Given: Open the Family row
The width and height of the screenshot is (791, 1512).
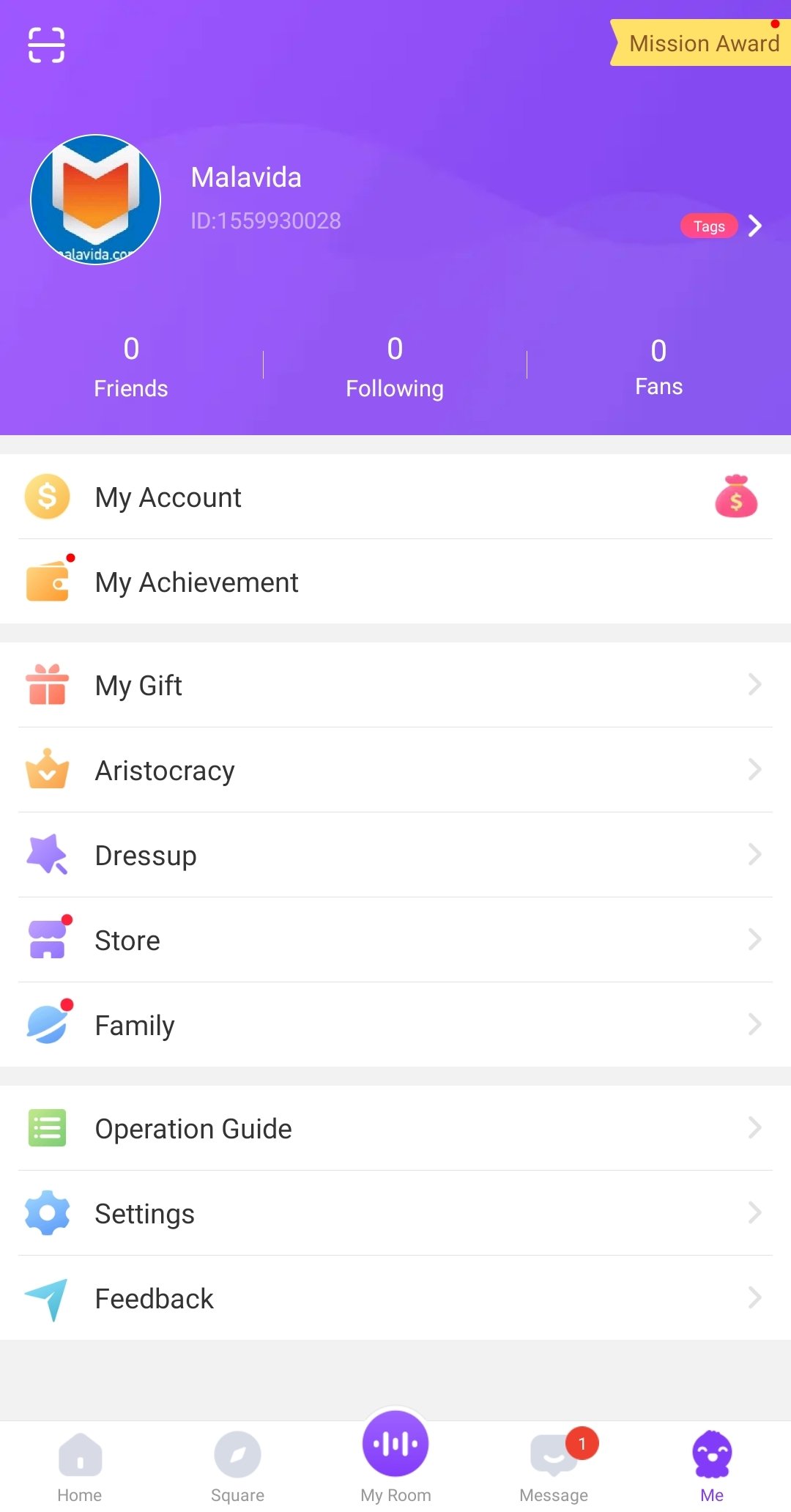Looking at the screenshot, I should tap(395, 1025).
